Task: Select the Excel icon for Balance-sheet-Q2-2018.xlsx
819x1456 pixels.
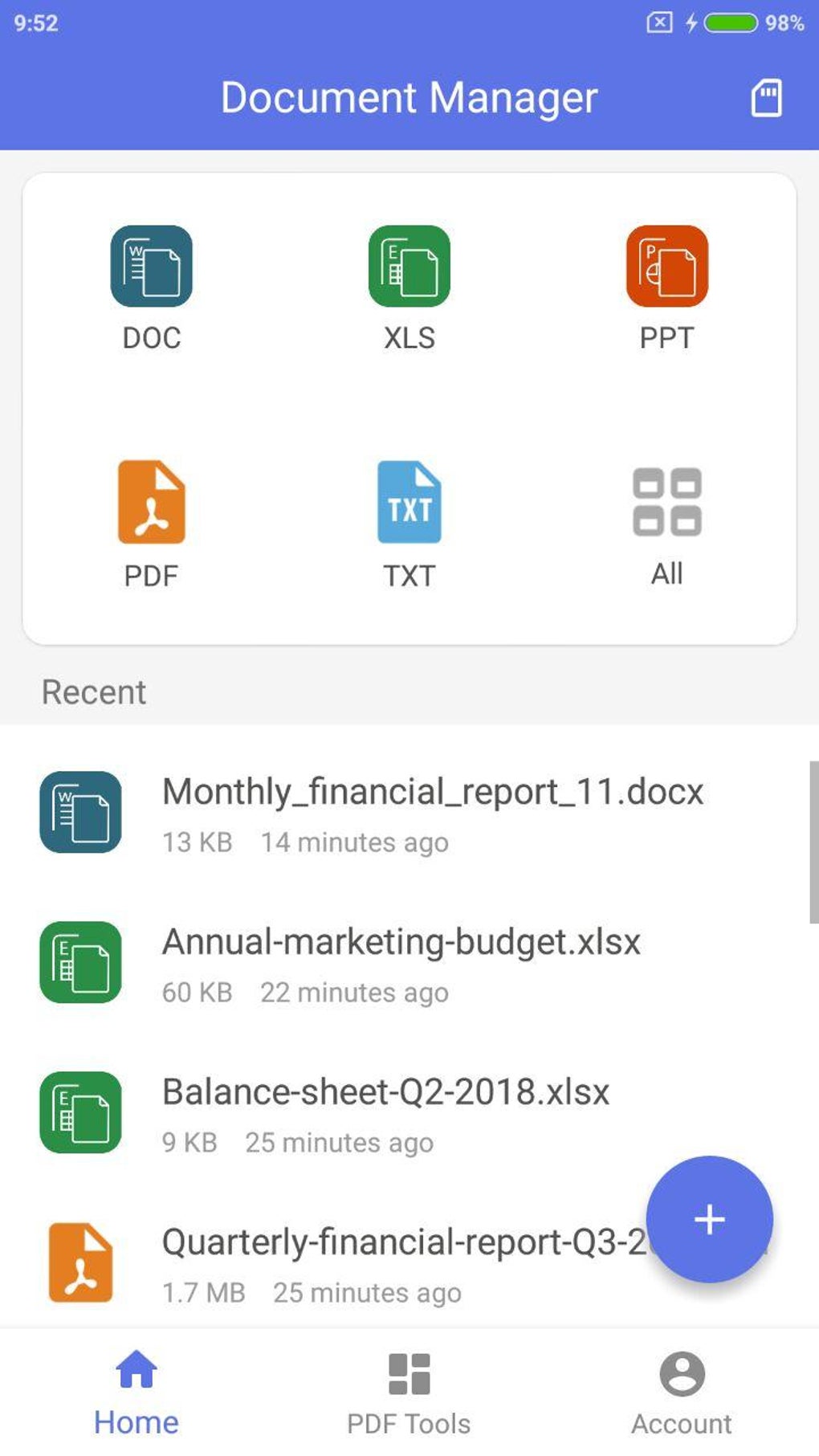Action: click(80, 1112)
